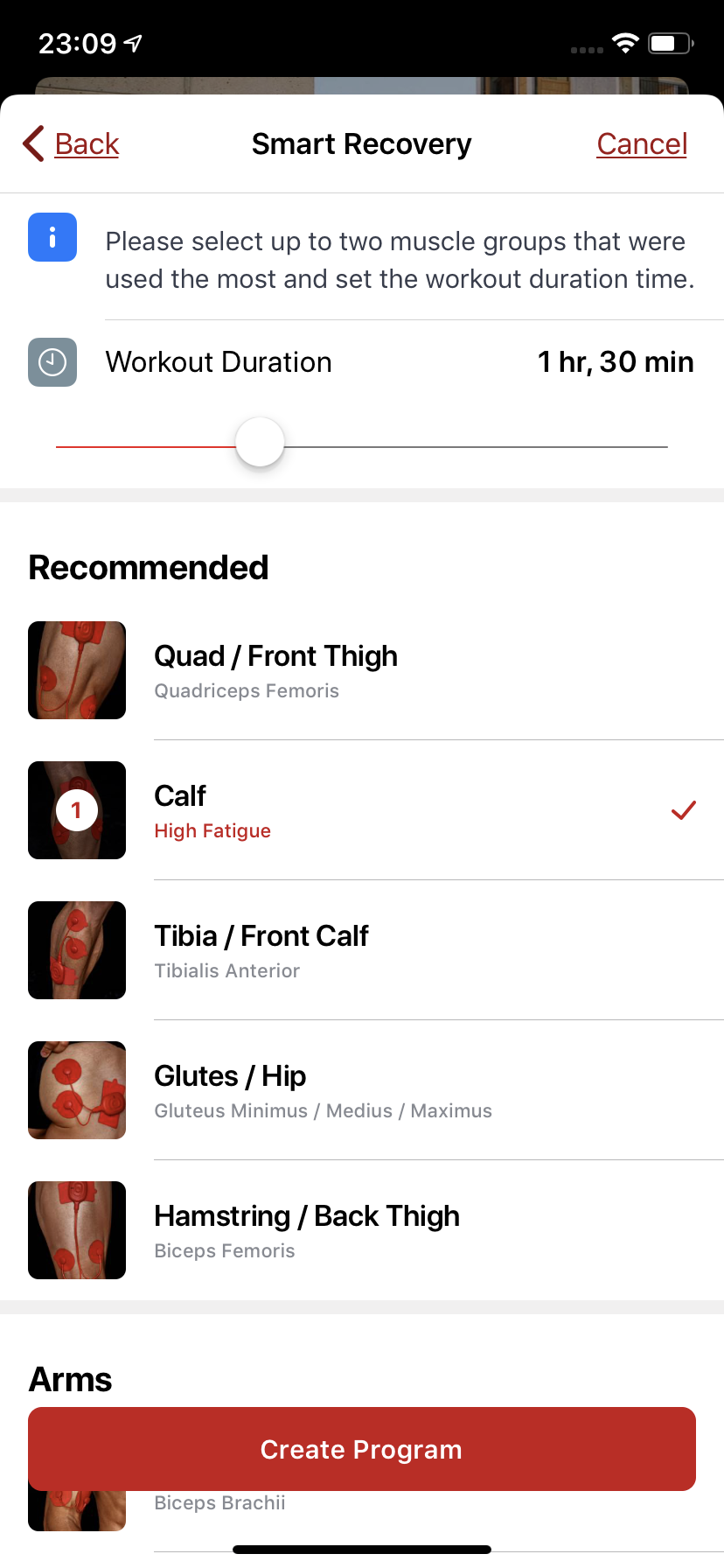Screen dimensions: 724x1568
Task: Tap the Create Program button
Action: pyautogui.click(x=362, y=1449)
